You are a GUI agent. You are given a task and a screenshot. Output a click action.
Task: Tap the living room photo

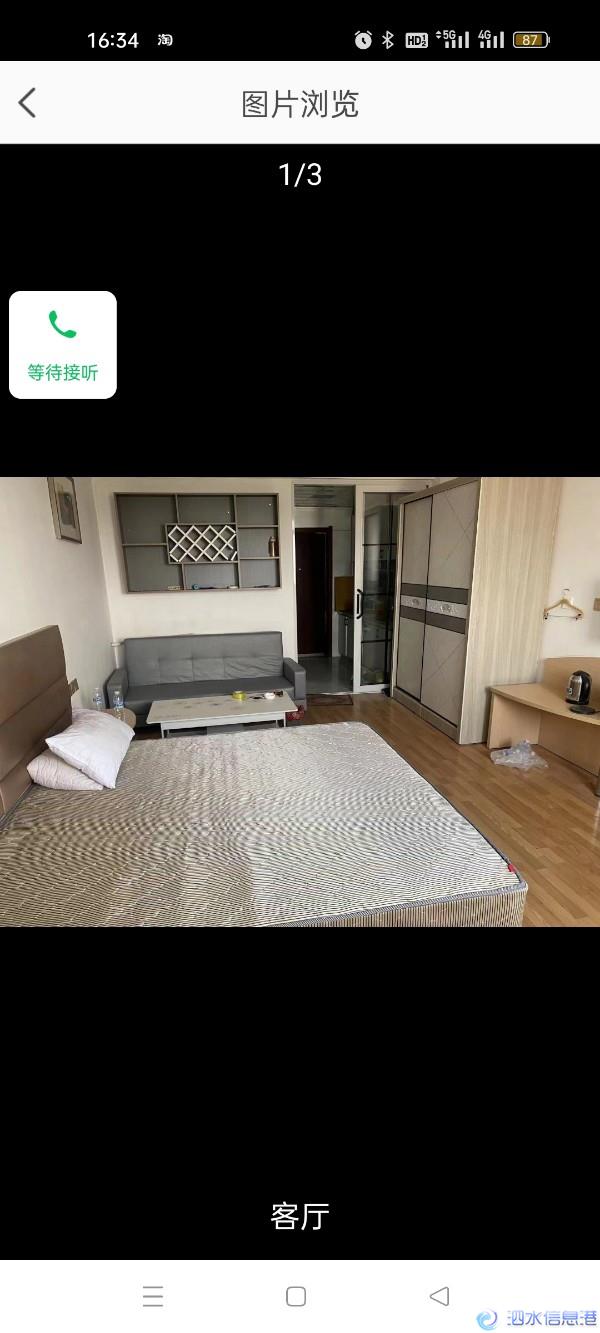point(300,701)
